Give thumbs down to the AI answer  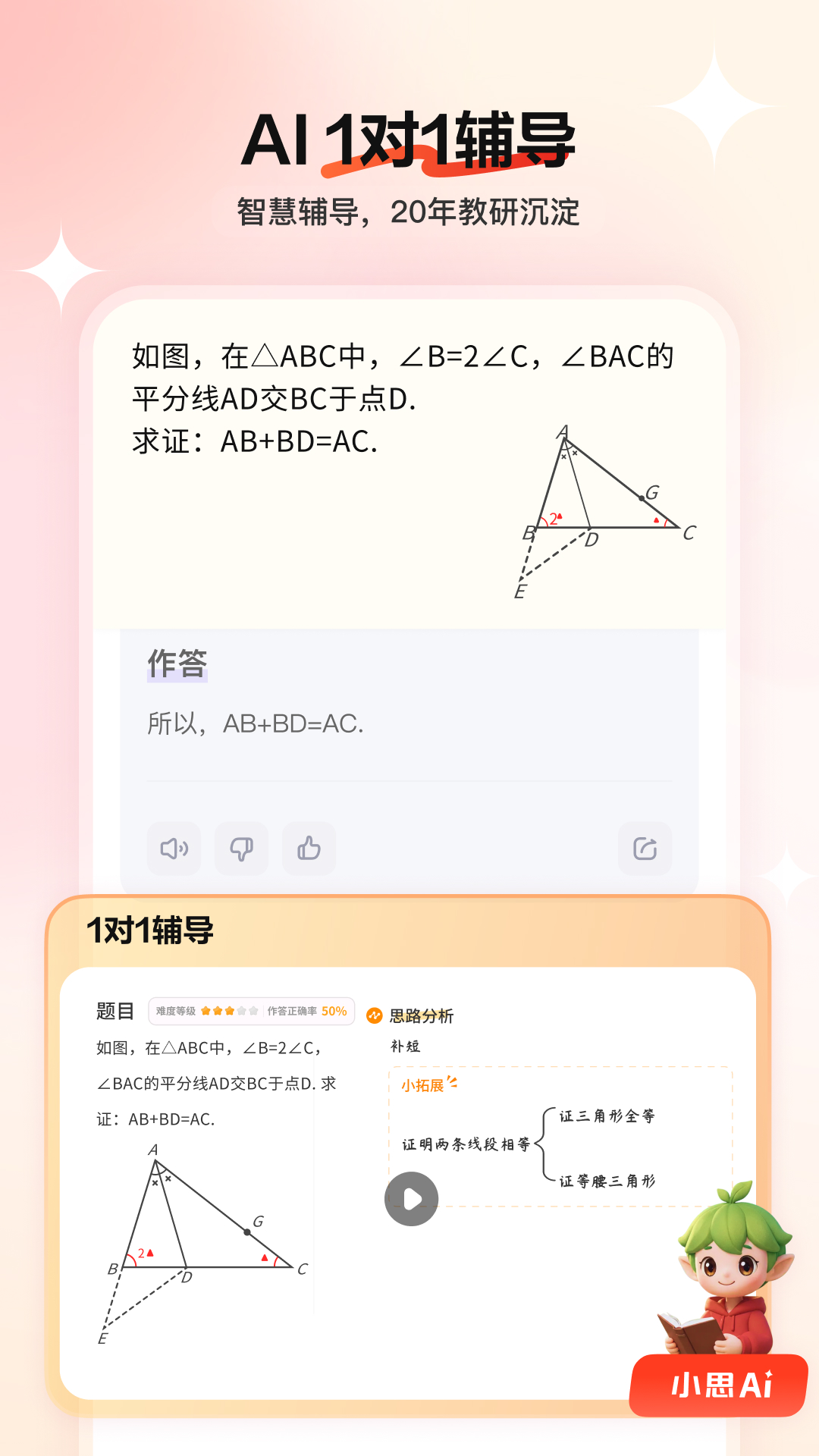pyautogui.click(x=241, y=849)
